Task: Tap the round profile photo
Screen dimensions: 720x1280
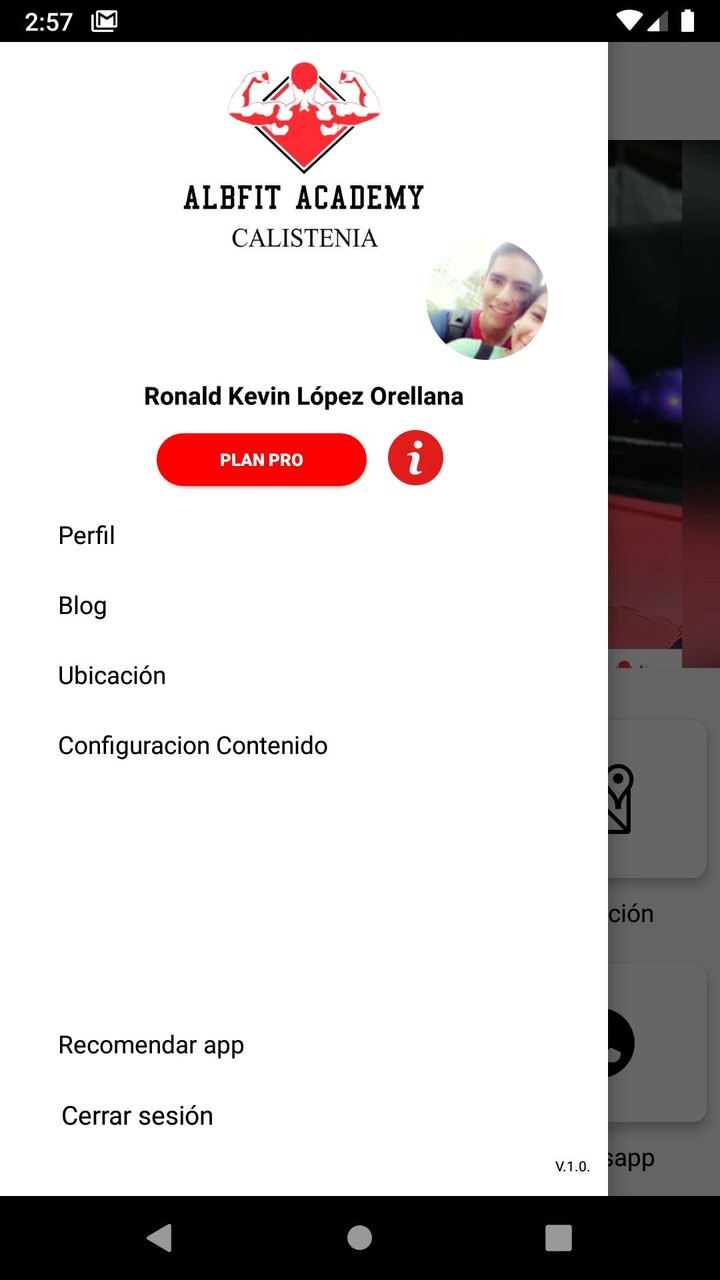Action: 487,300
